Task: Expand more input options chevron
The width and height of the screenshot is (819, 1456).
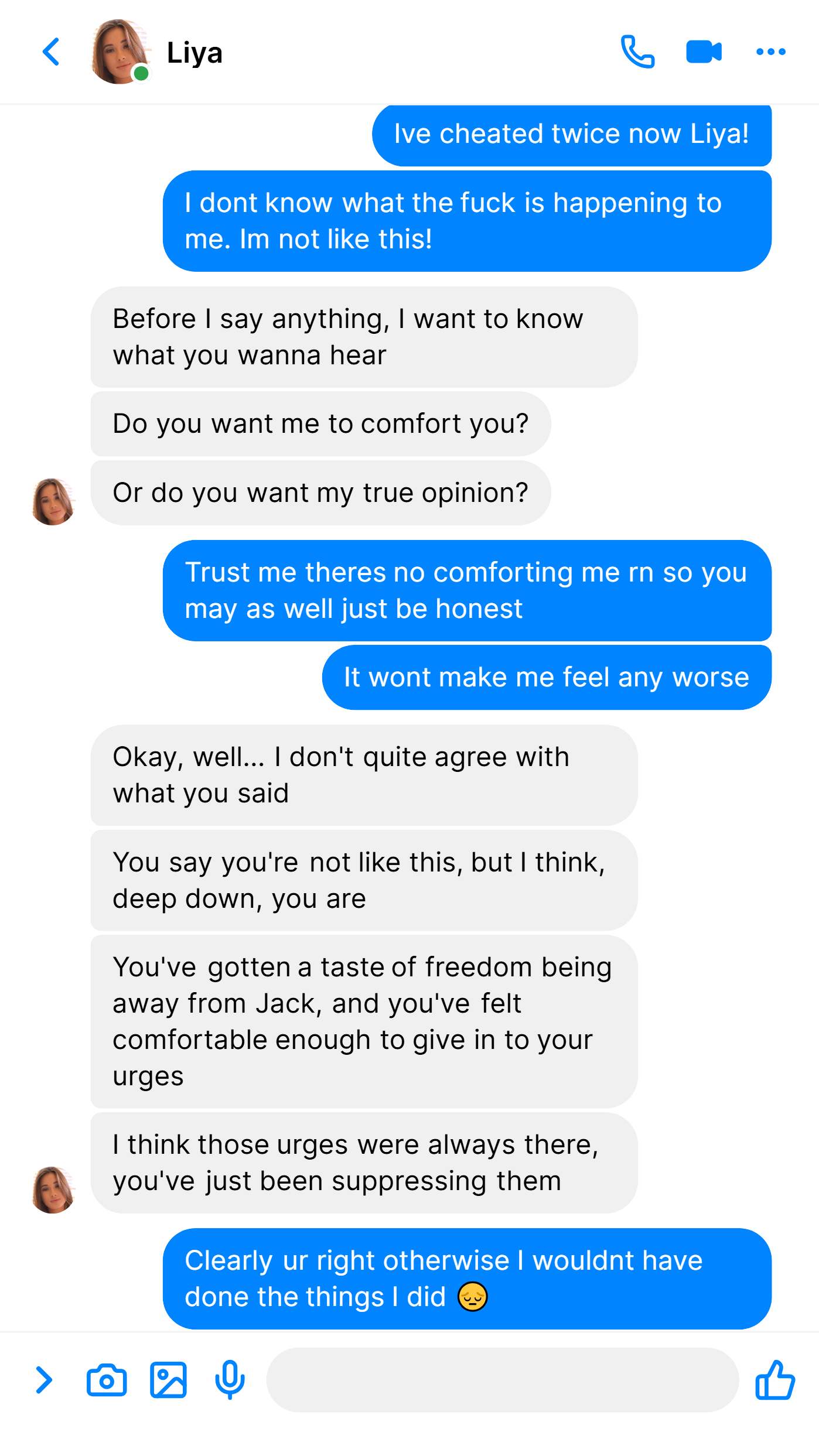Action: click(x=44, y=1379)
